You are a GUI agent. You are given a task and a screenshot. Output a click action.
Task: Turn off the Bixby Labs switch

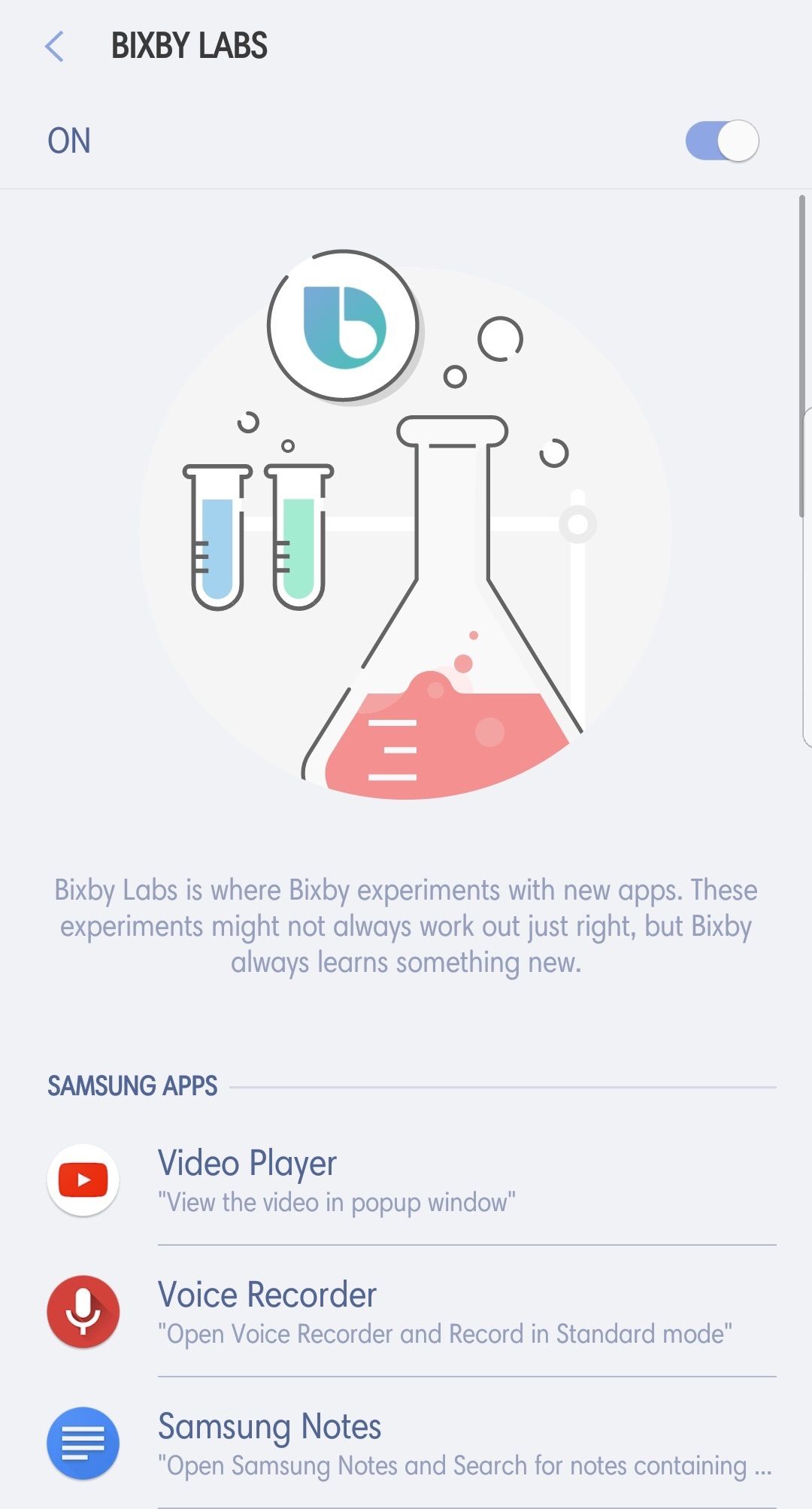[722, 141]
